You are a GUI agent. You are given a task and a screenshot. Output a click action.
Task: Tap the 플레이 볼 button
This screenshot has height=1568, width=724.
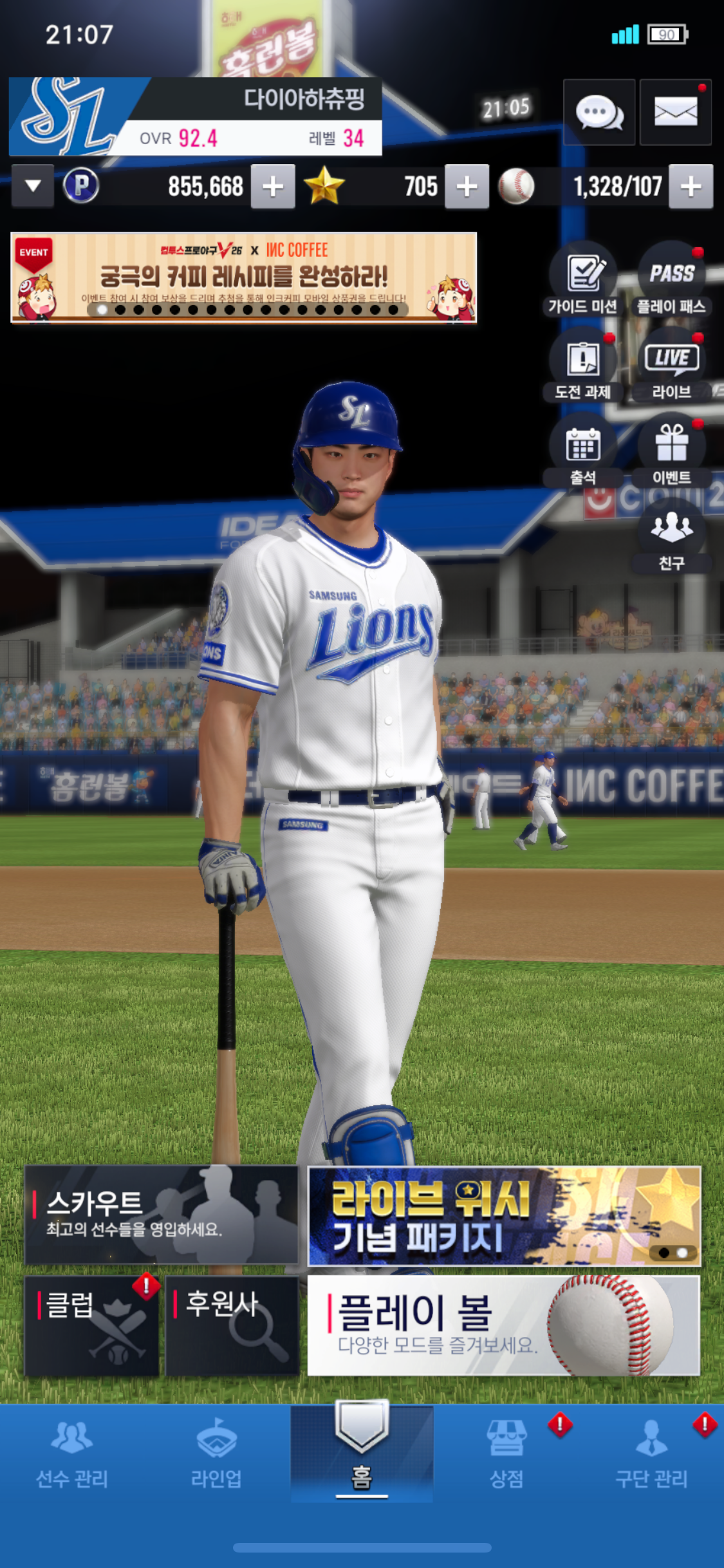pyautogui.click(x=504, y=1326)
